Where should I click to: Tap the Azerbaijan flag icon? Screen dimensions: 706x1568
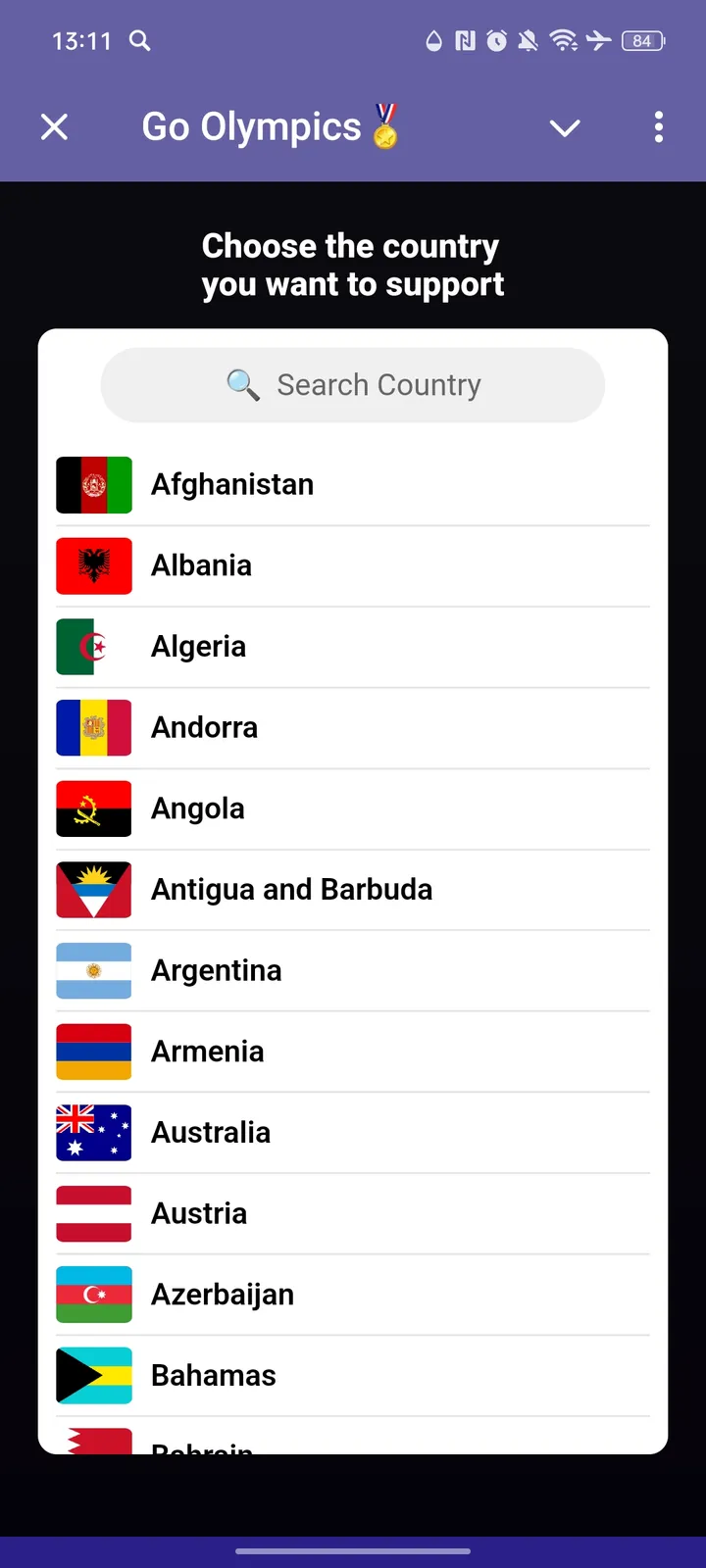(x=93, y=1294)
